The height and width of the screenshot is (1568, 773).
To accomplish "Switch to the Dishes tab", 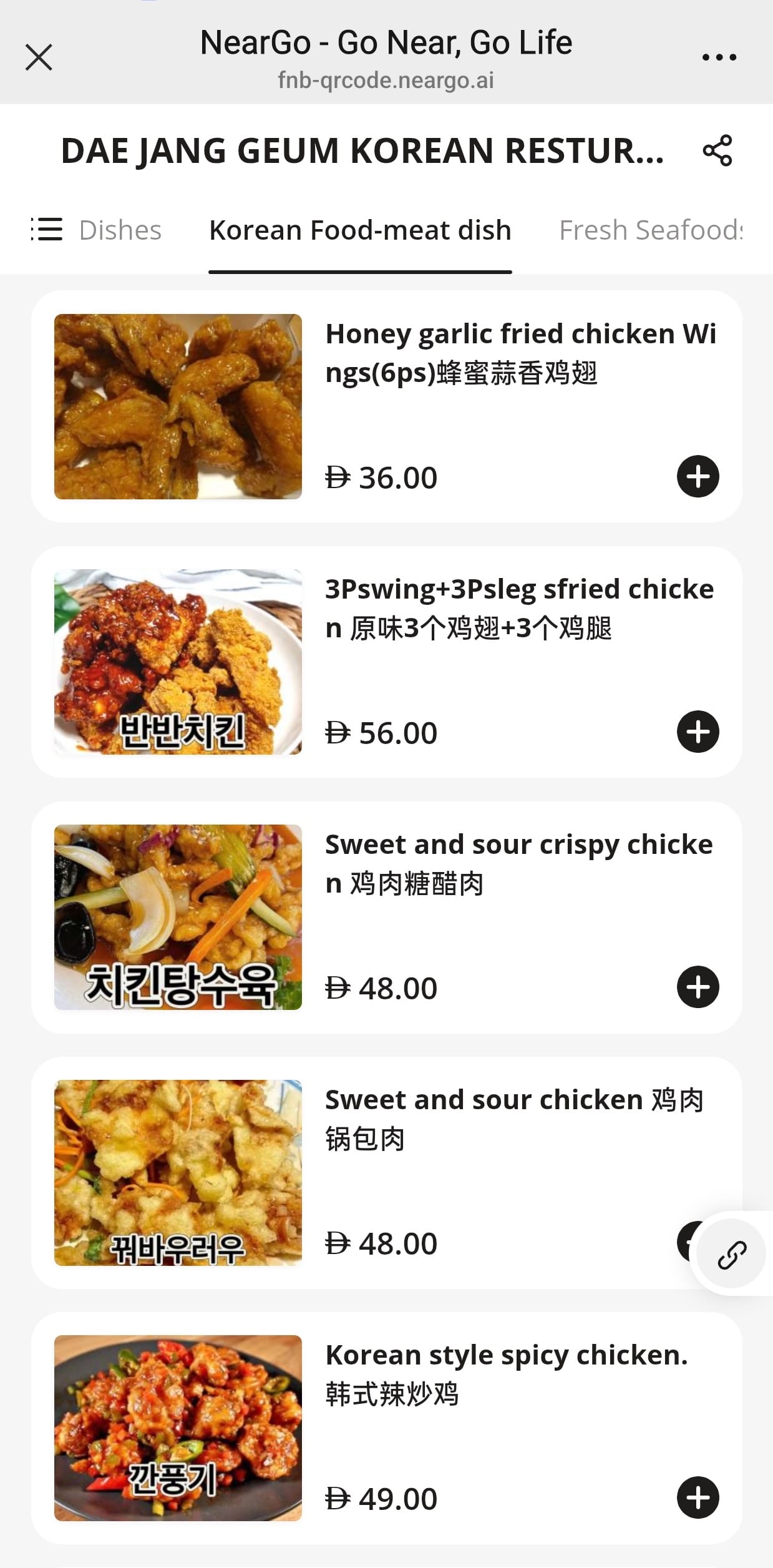I will coord(120,230).
